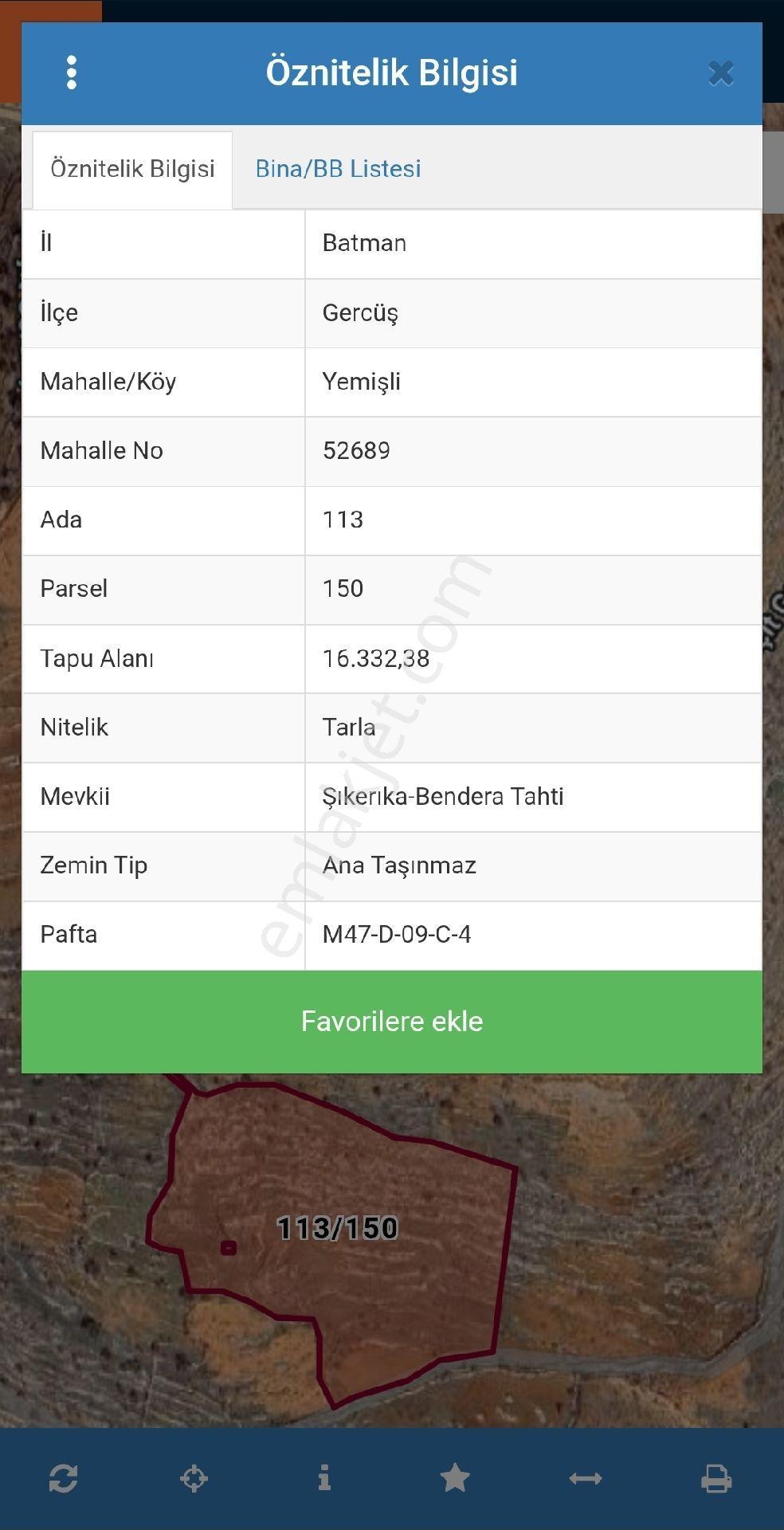This screenshot has height=1530, width=784.
Task: Open favorites with the star icon
Action: 455,1477
